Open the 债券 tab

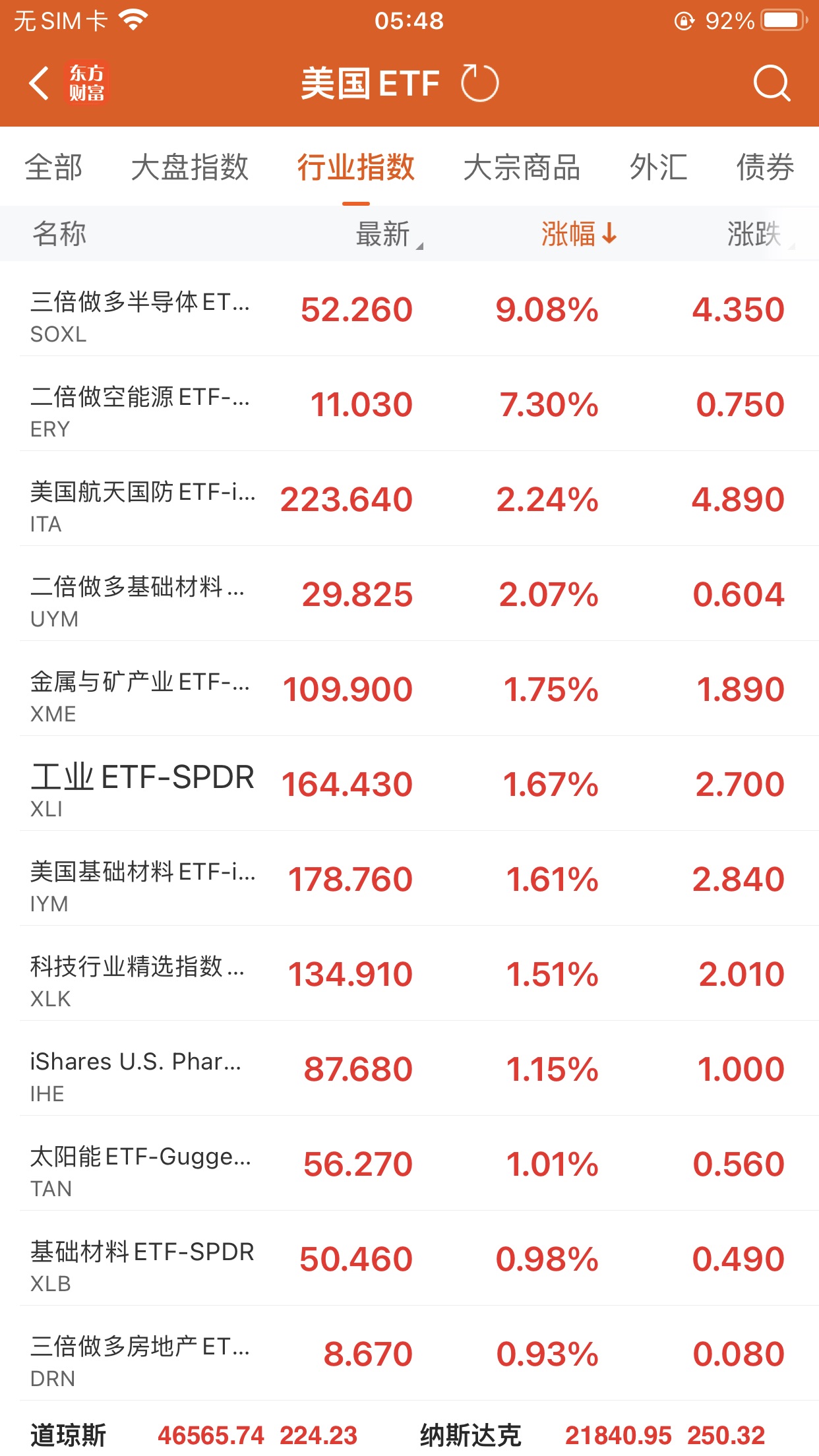pos(765,167)
